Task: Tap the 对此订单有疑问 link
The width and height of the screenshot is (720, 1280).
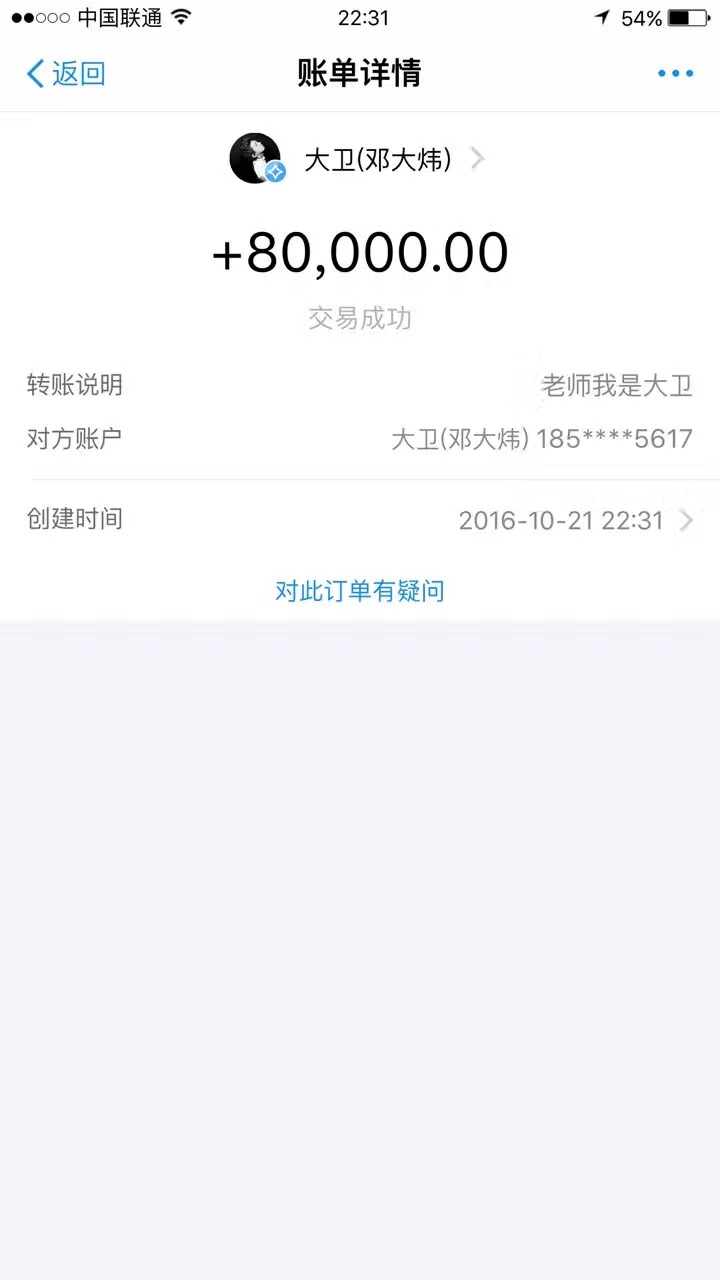Action: 360,591
